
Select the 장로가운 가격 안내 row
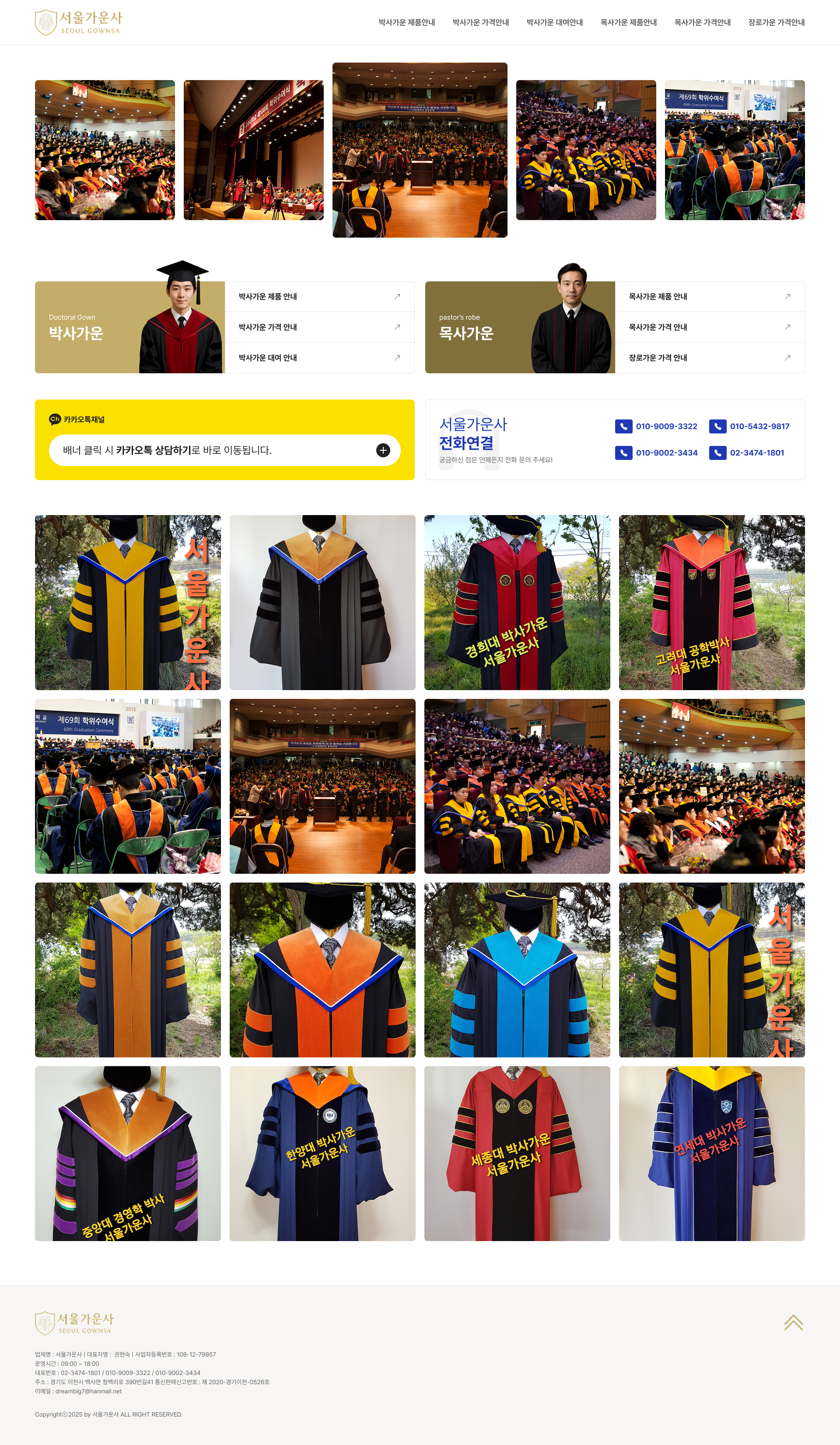click(709, 358)
